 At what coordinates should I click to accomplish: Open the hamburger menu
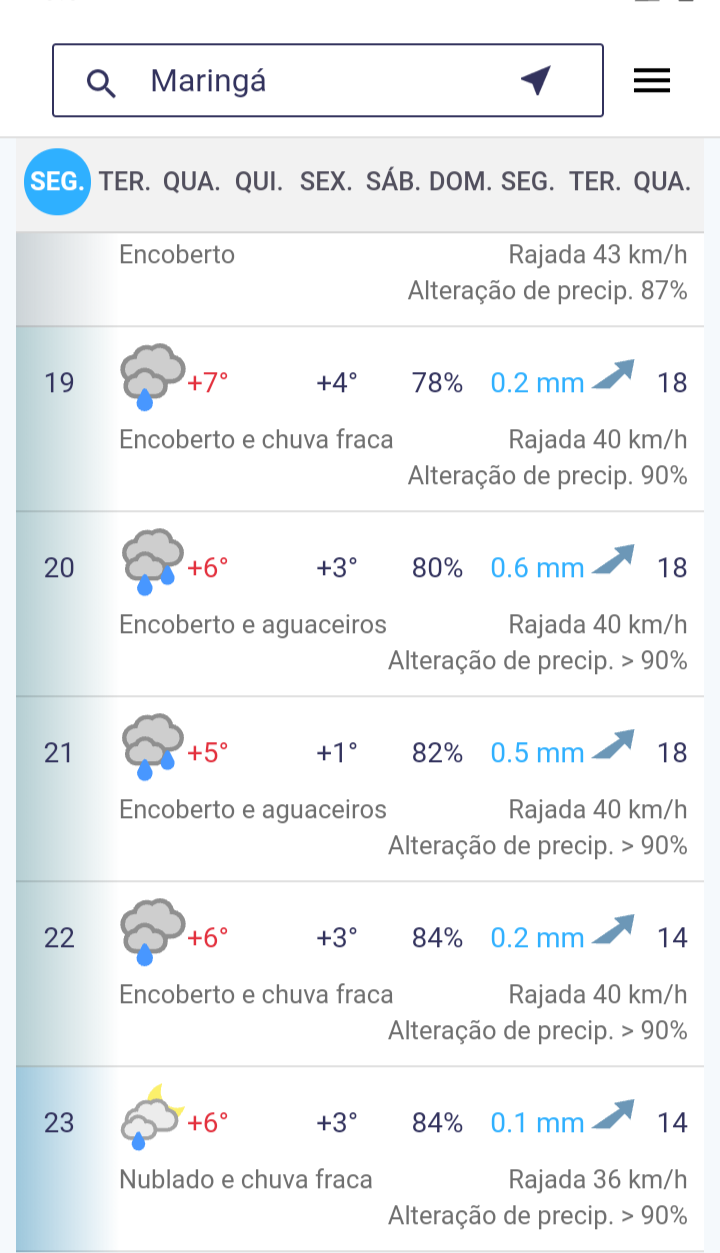pyautogui.click(x=652, y=81)
